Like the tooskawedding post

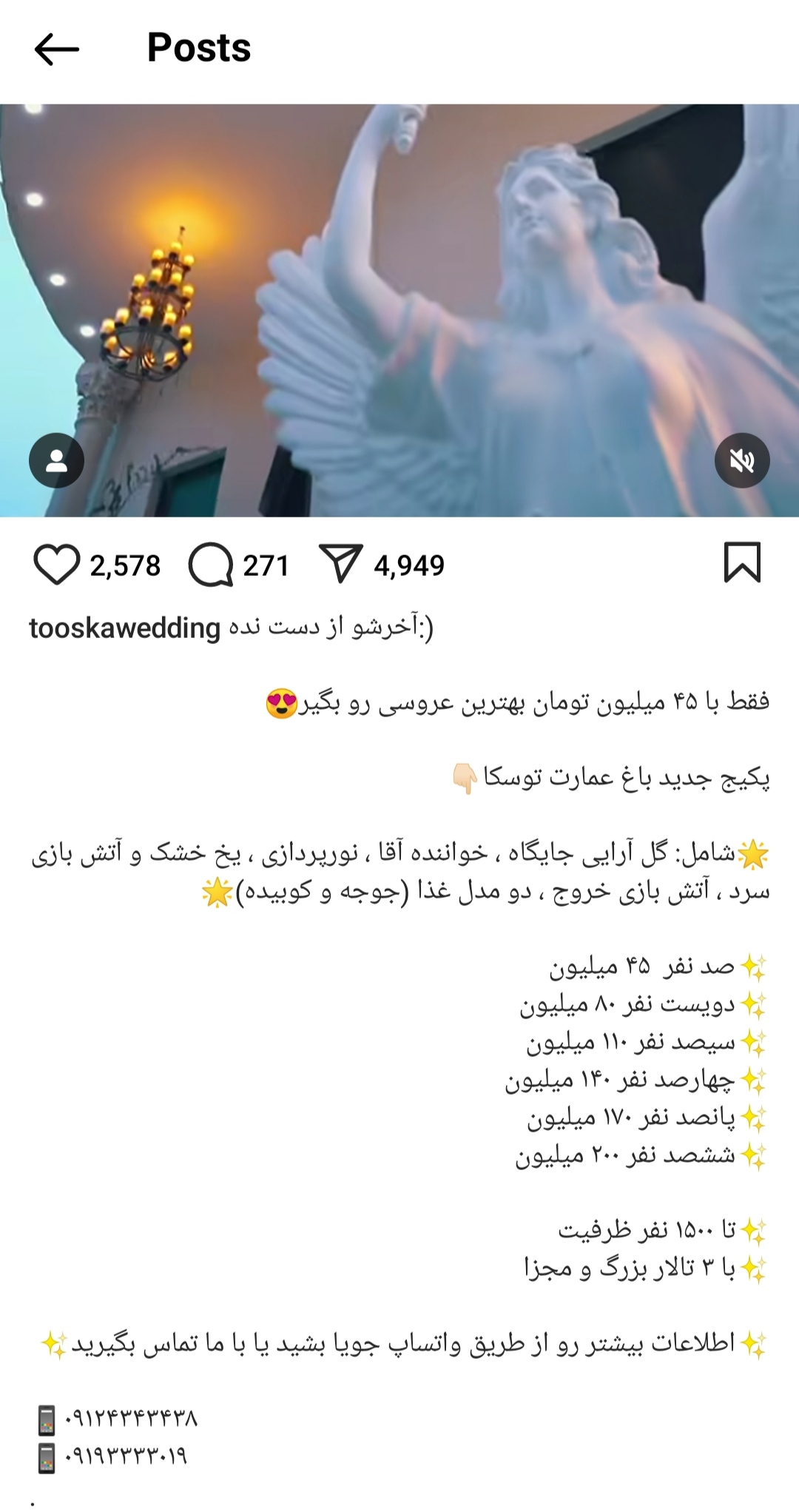[x=56, y=565]
